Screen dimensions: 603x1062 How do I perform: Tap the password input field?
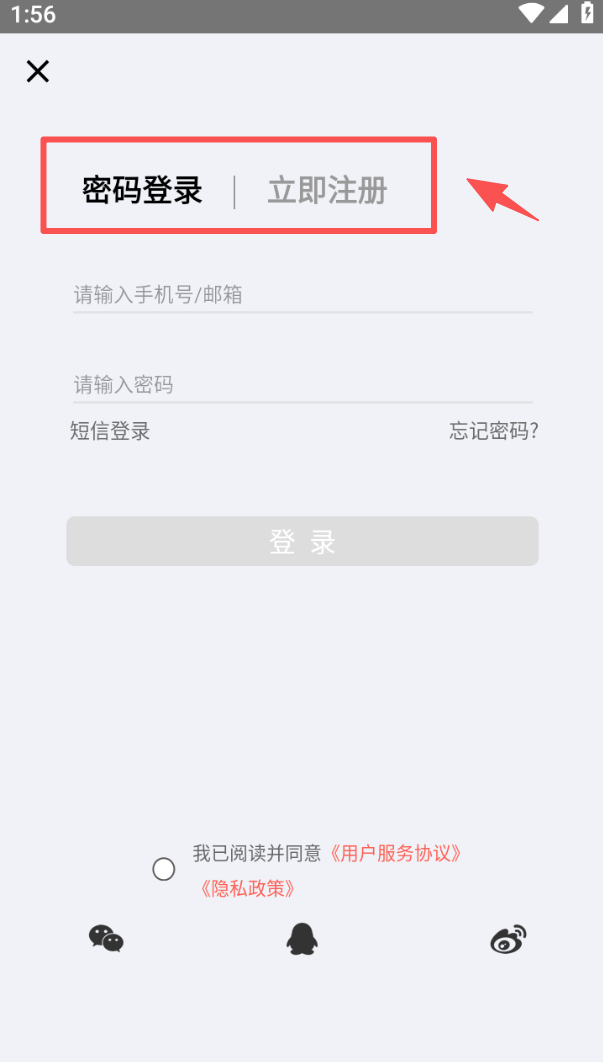[300, 385]
